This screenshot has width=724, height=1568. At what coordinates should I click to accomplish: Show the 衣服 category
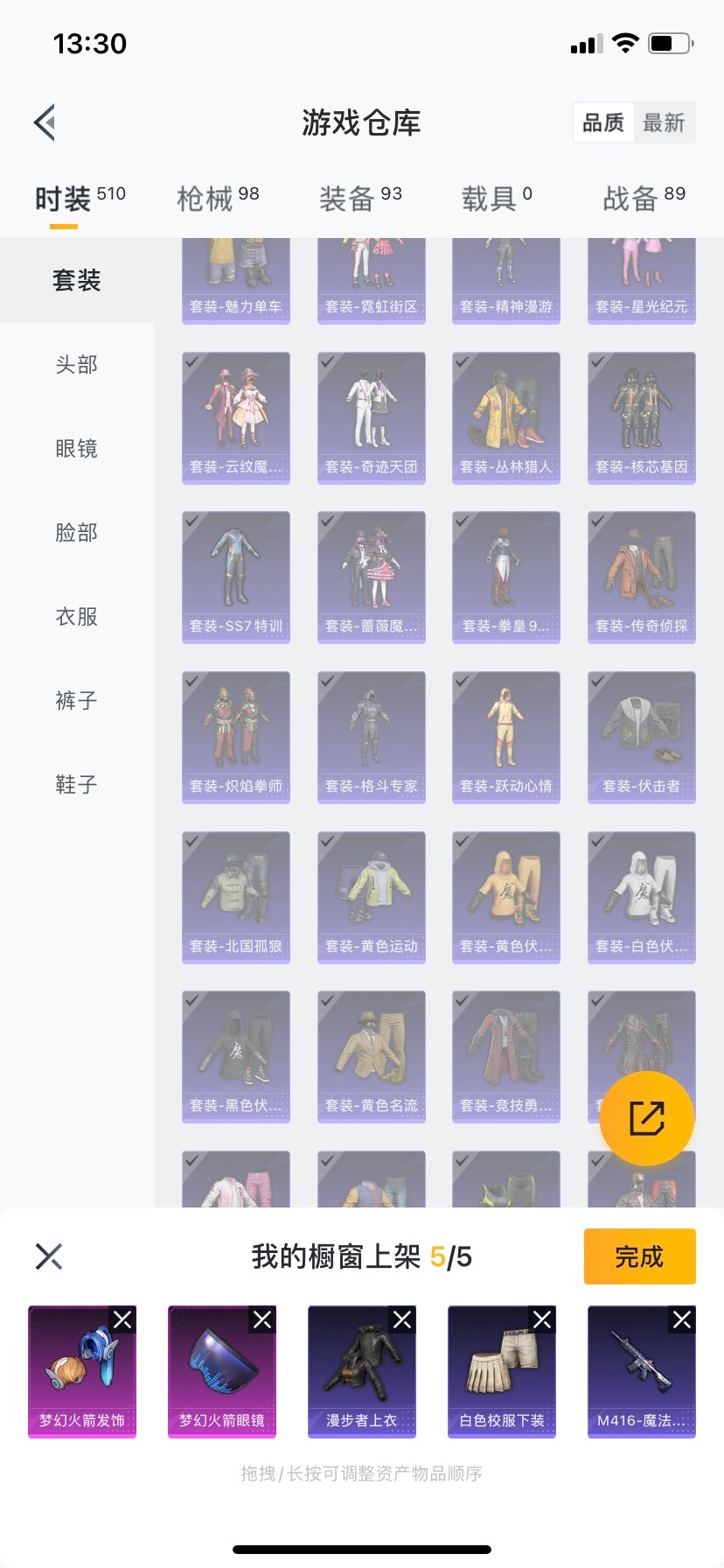tap(77, 616)
